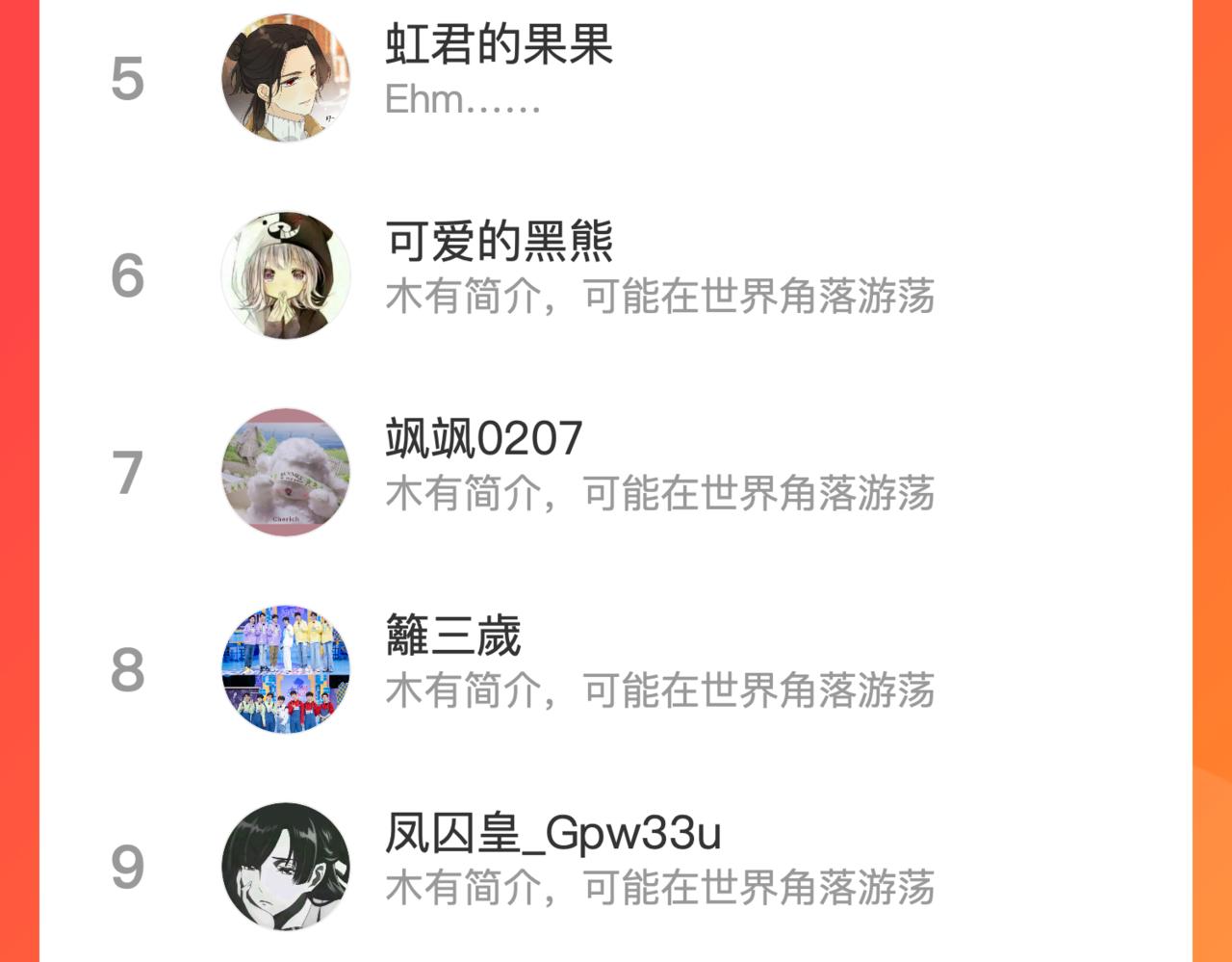1232x962 pixels.
Task: Select the user 飒飒0207
Action: [x=616, y=473]
